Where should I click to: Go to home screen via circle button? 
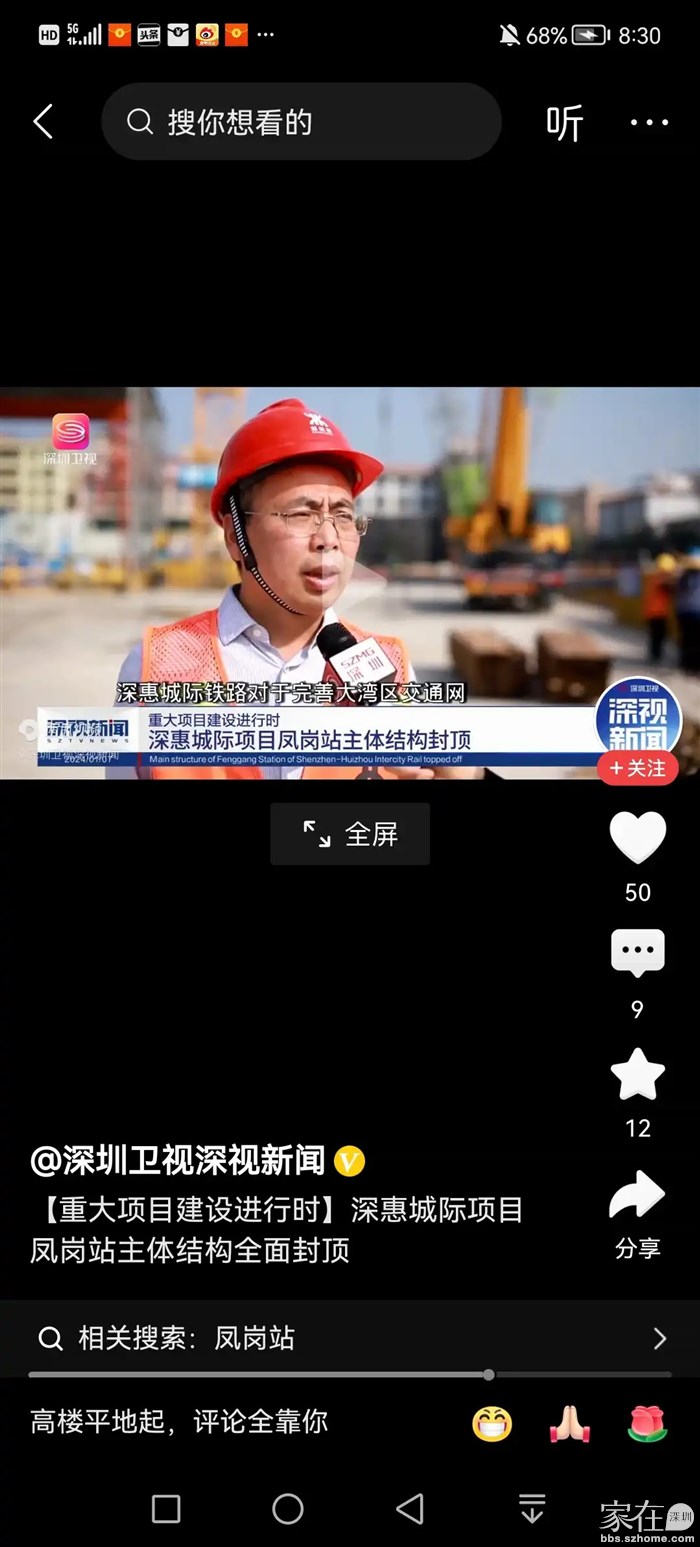pos(288,1508)
